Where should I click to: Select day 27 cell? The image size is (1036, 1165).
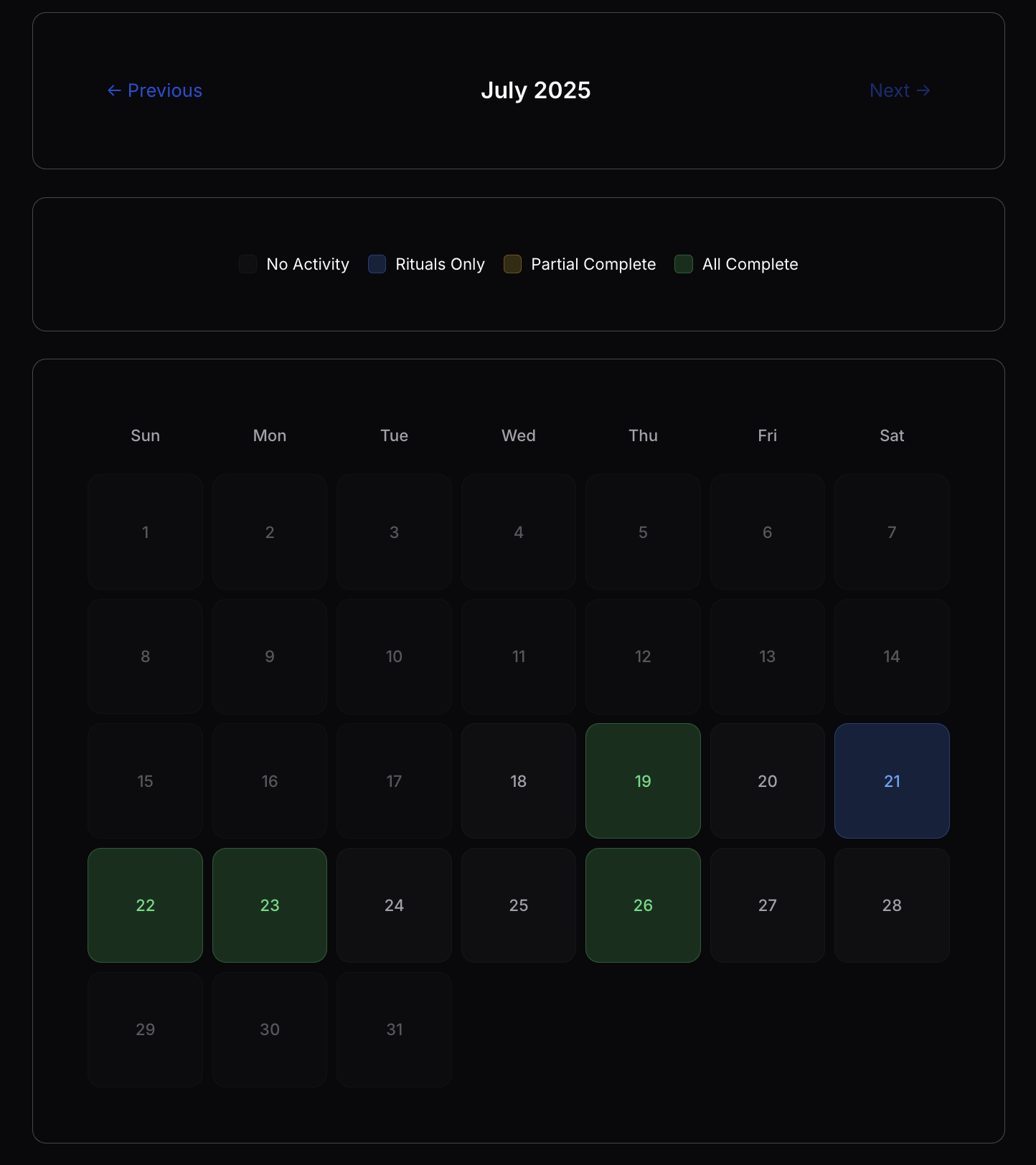pos(767,905)
